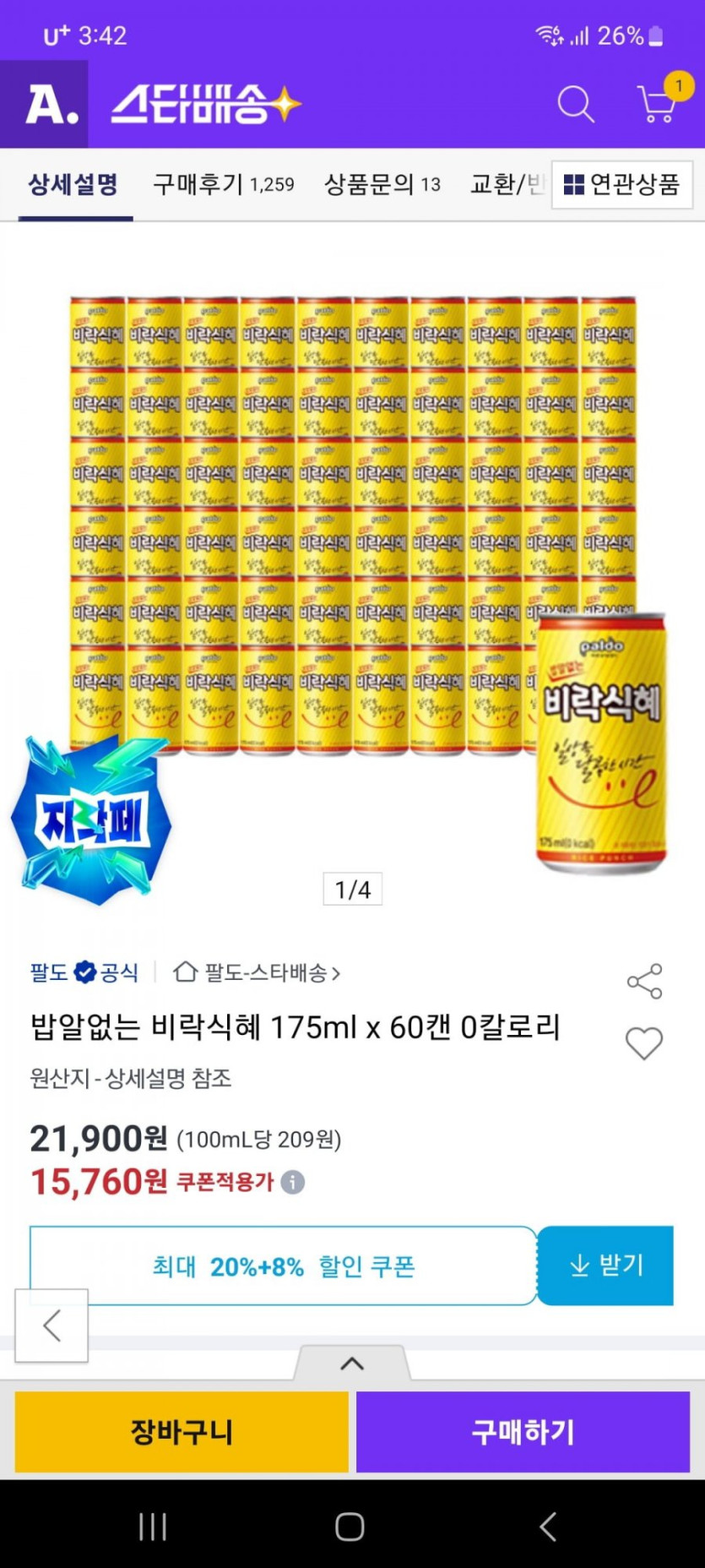Image resolution: width=705 pixels, height=1568 pixels.
Task: Open the search icon in header
Action: [576, 105]
